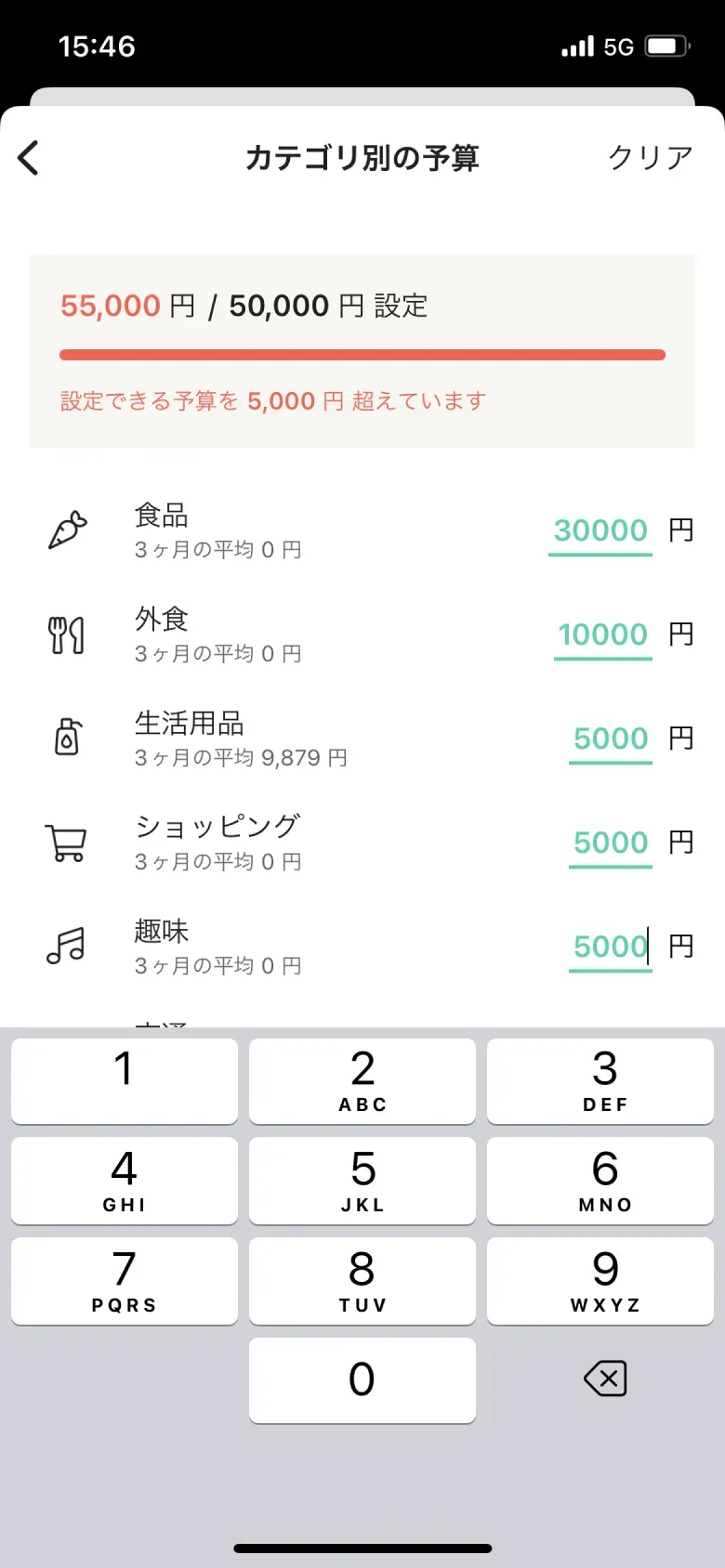Tap the 外食 amount field showing 10000
725x1568 pixels.
click(x=602, y=634)
